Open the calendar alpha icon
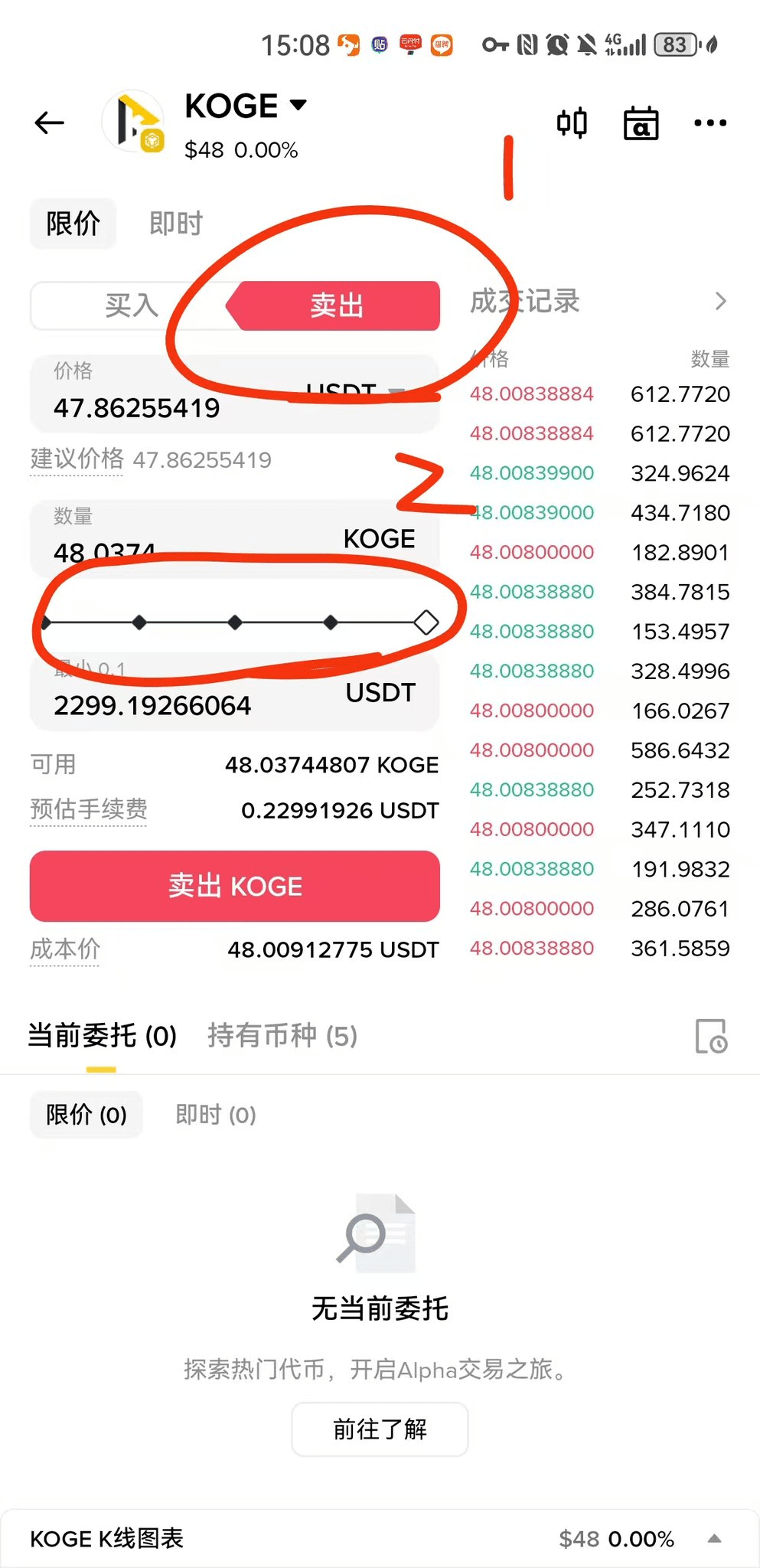 click(641, 122)
